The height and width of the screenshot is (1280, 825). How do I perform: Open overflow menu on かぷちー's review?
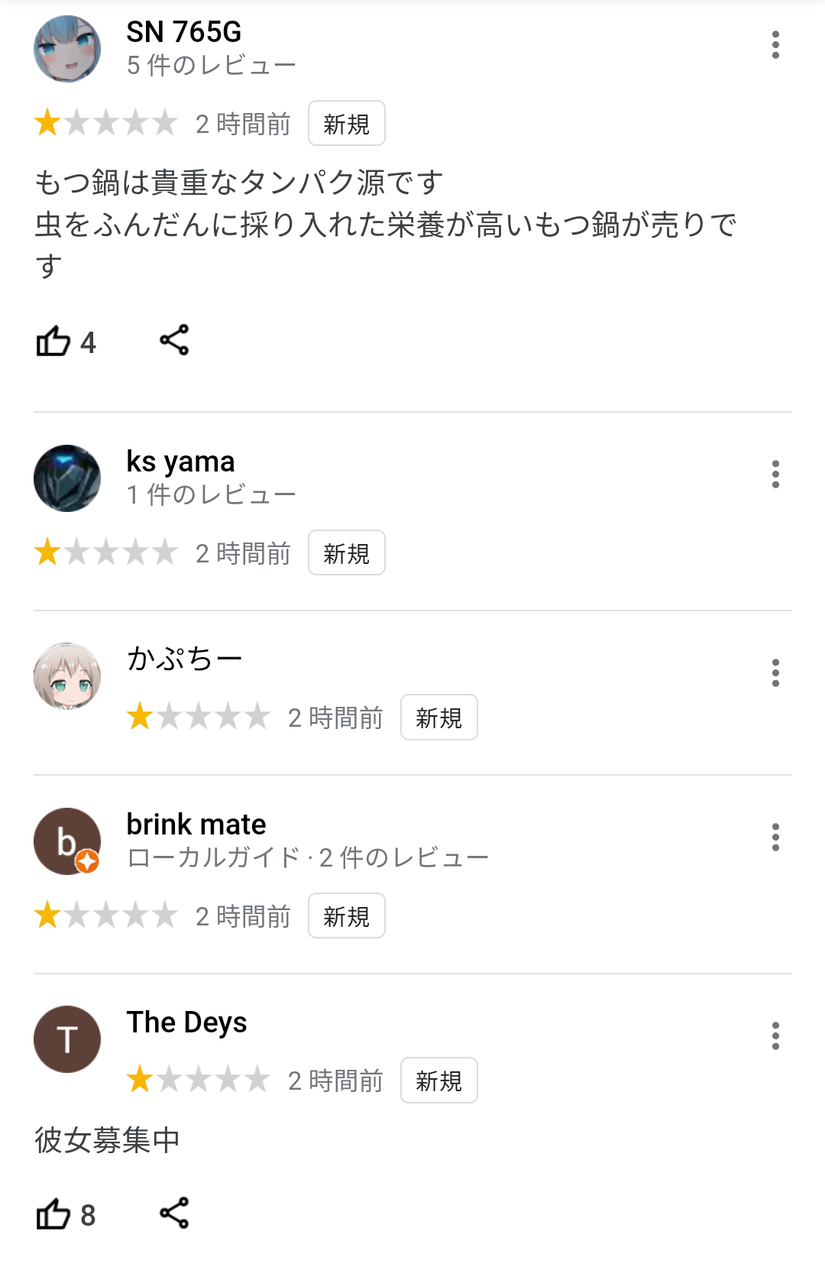point(775,673)
